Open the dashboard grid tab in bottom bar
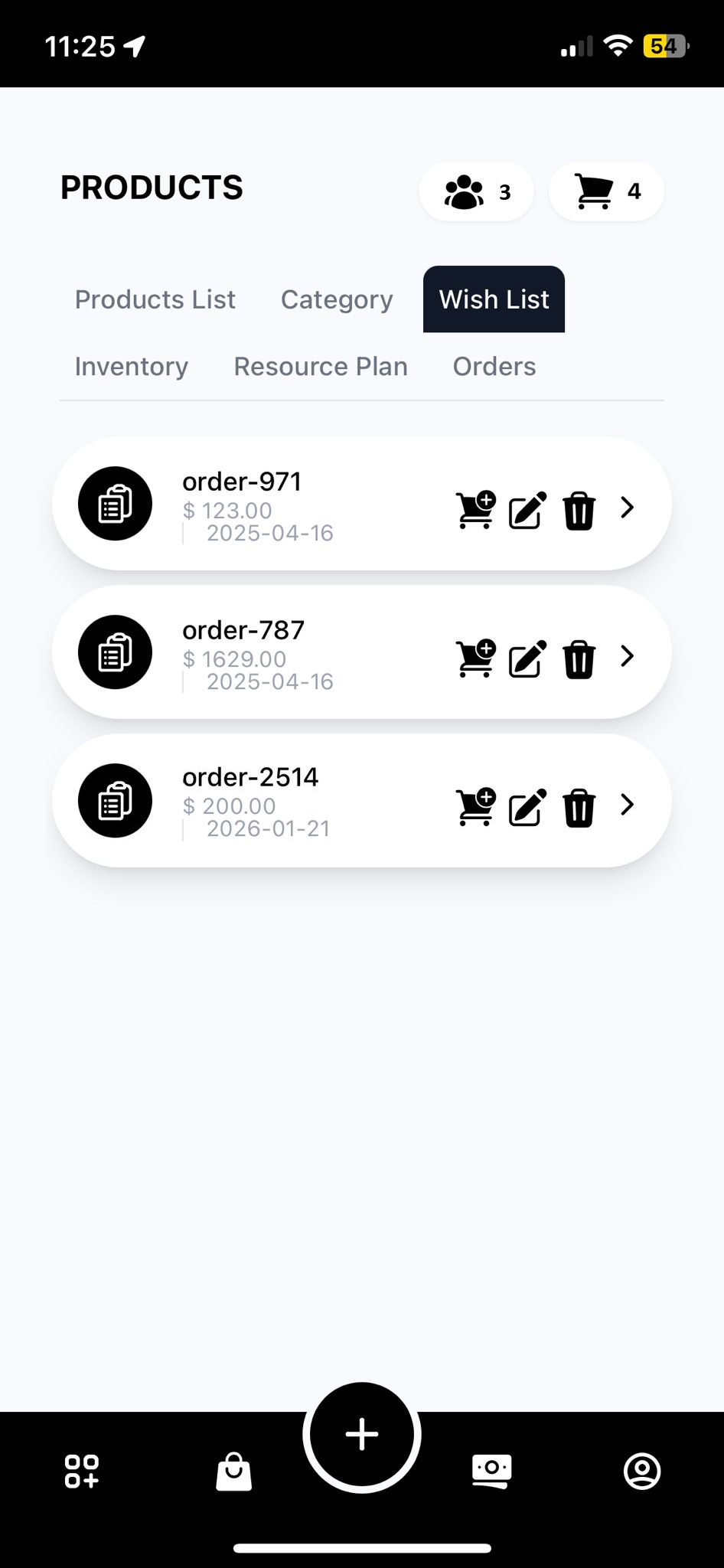 [81, 1471]
